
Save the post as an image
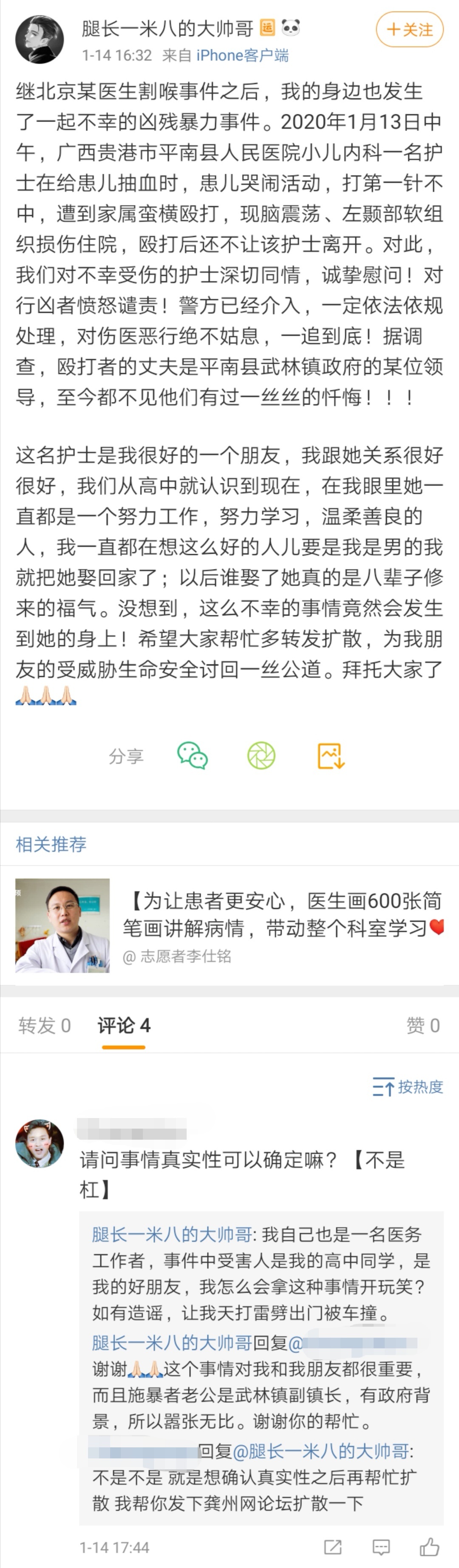tap(331, 756)
